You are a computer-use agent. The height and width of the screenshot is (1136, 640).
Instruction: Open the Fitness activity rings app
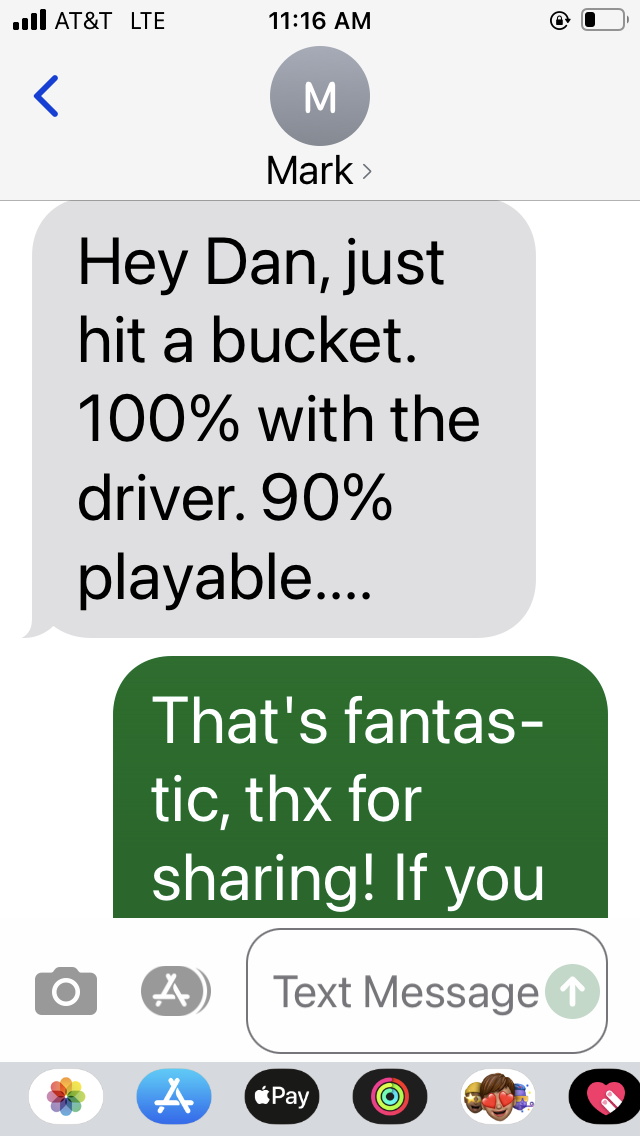coord(390,1096)
